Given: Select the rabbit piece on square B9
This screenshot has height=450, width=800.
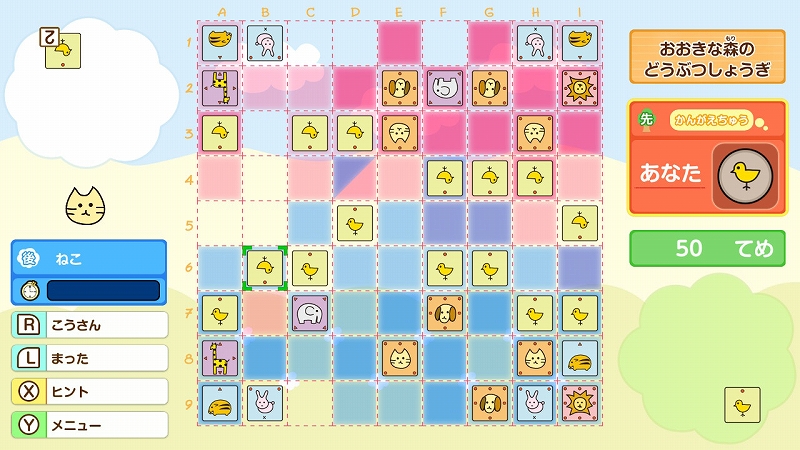Looking at the screenshot, I should pos(265,403).
